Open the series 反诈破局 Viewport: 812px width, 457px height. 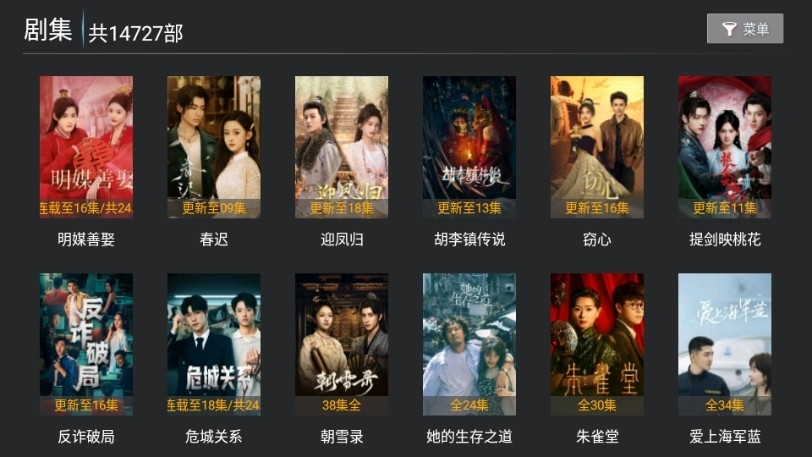tap(86, 344)
